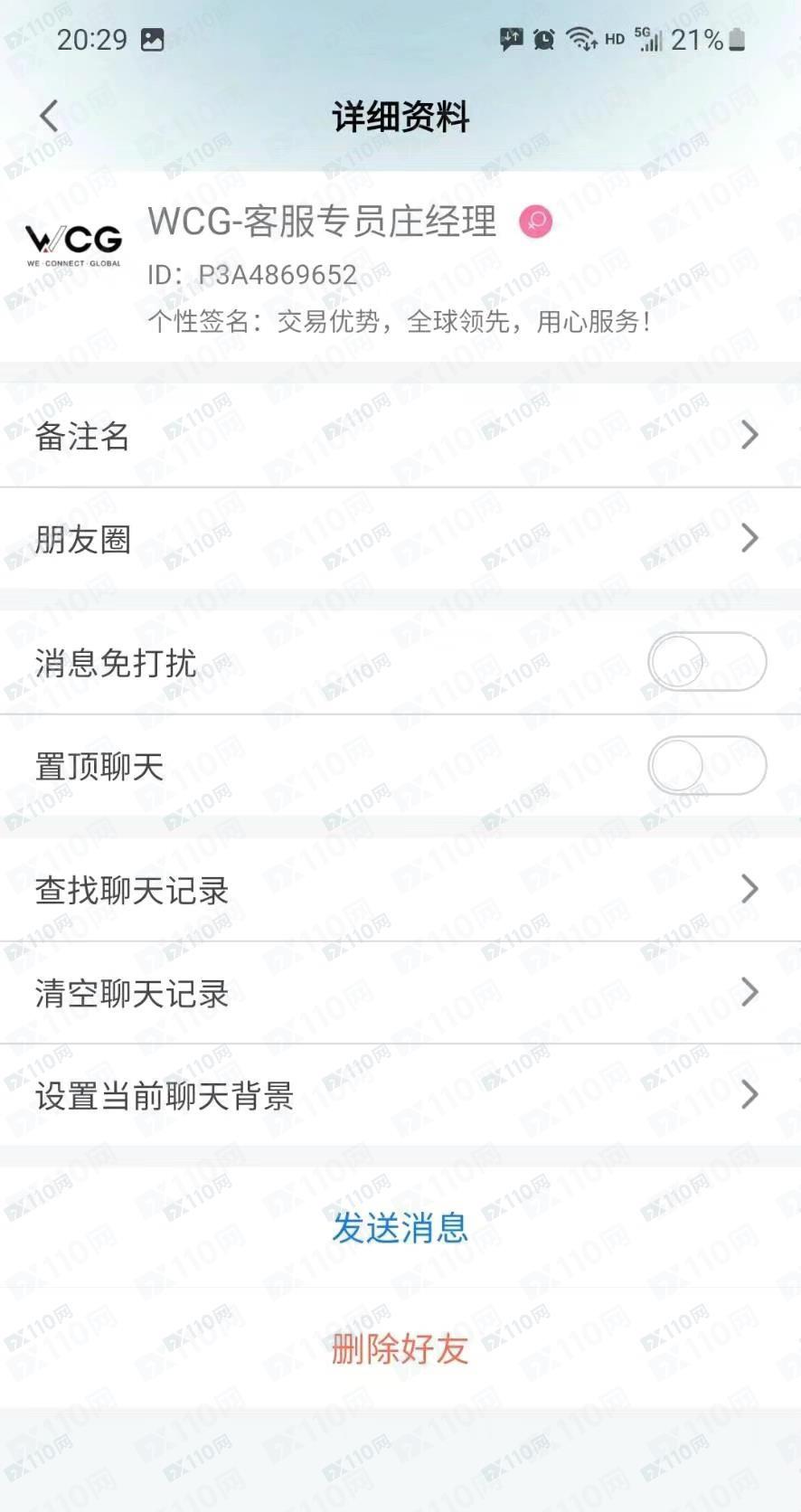Viewport: 801px width, 1512px height.
Task: Open 设置当前聊天背景
Action: point(400,1095)
